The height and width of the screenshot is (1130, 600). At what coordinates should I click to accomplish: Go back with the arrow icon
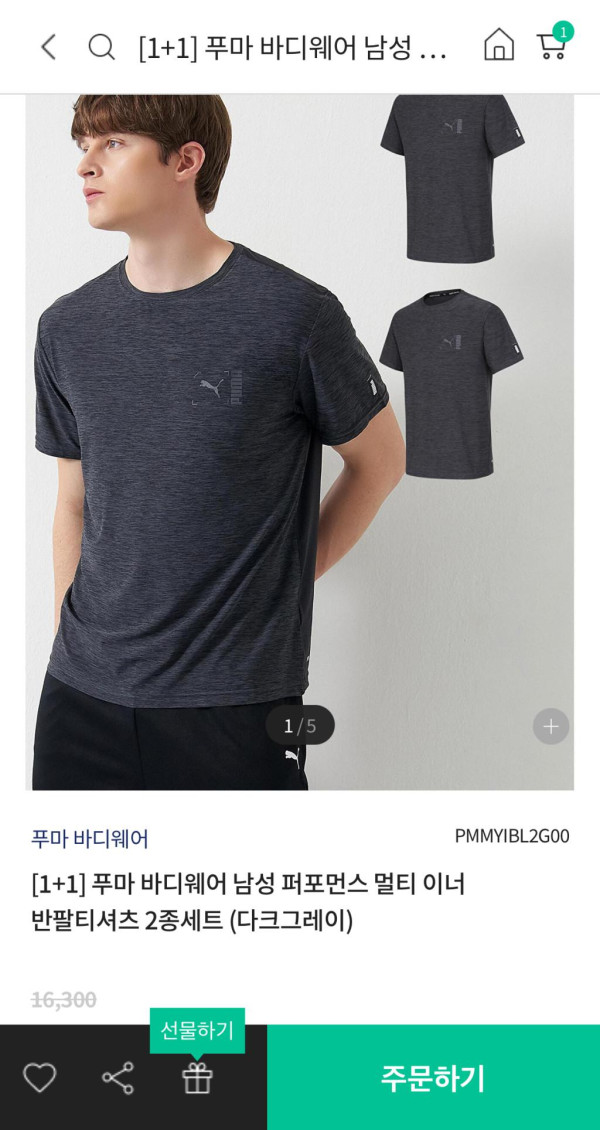pos(48,47)
